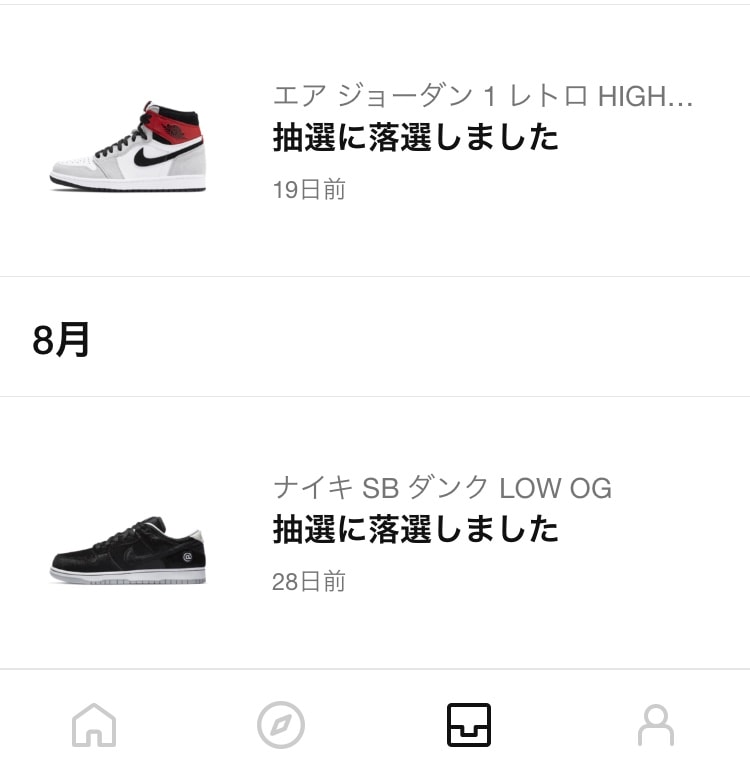Tap the 28日前 timestamp text
750x781 pixels.
[308, 581]
